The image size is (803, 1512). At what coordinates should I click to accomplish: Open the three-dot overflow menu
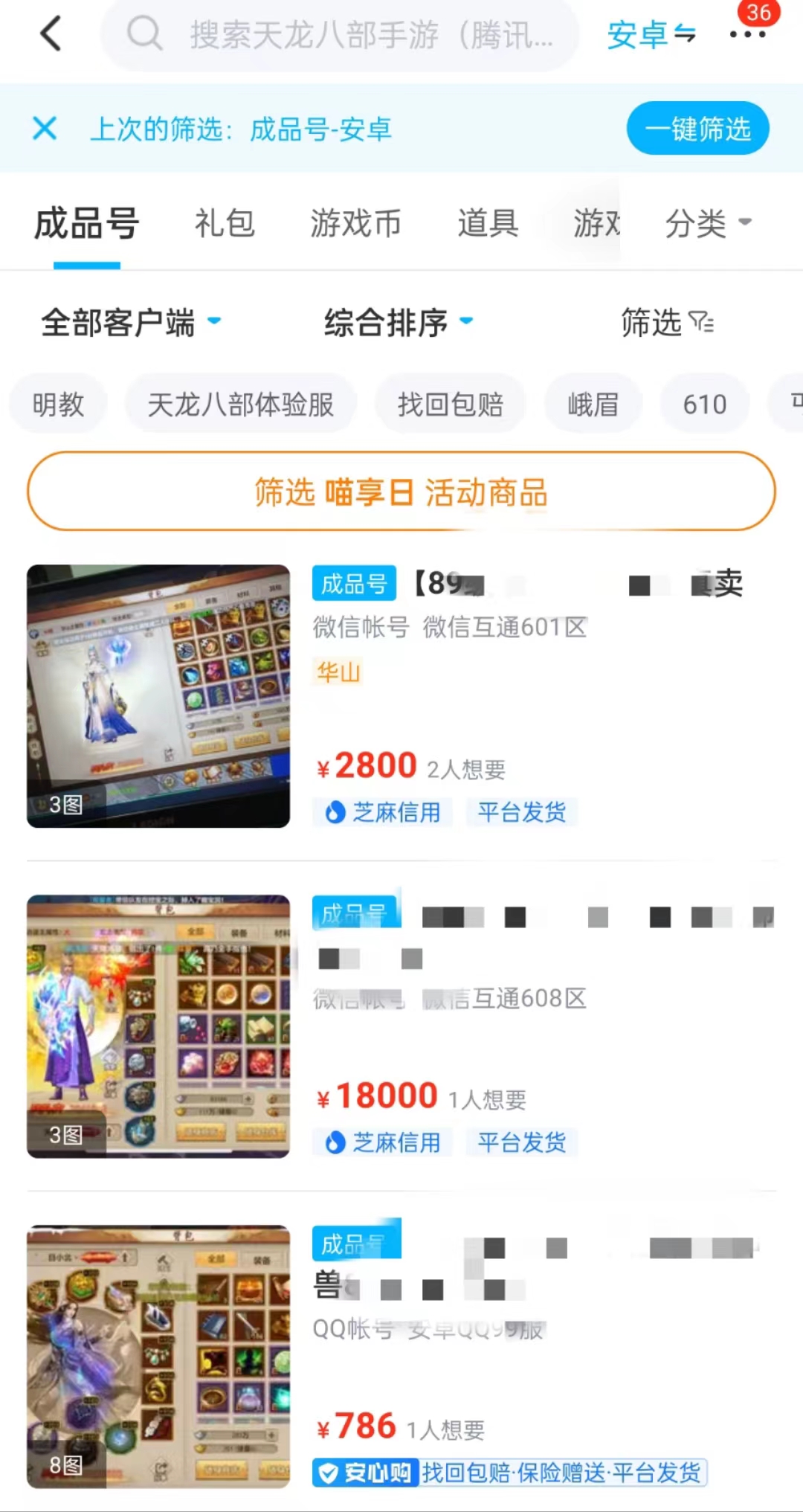coord(747,34)
